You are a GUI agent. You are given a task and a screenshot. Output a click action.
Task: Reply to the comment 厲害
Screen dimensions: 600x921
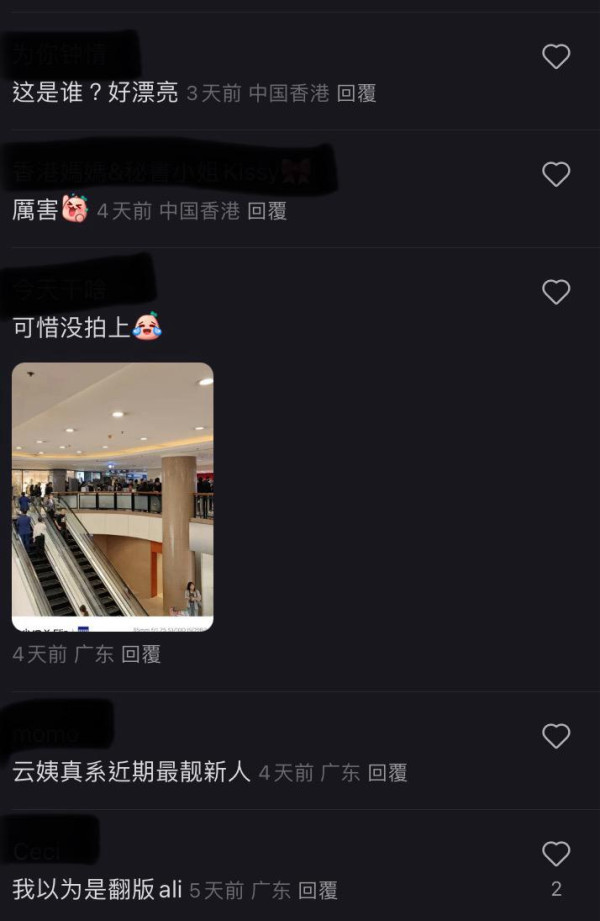tap(267, 211)
